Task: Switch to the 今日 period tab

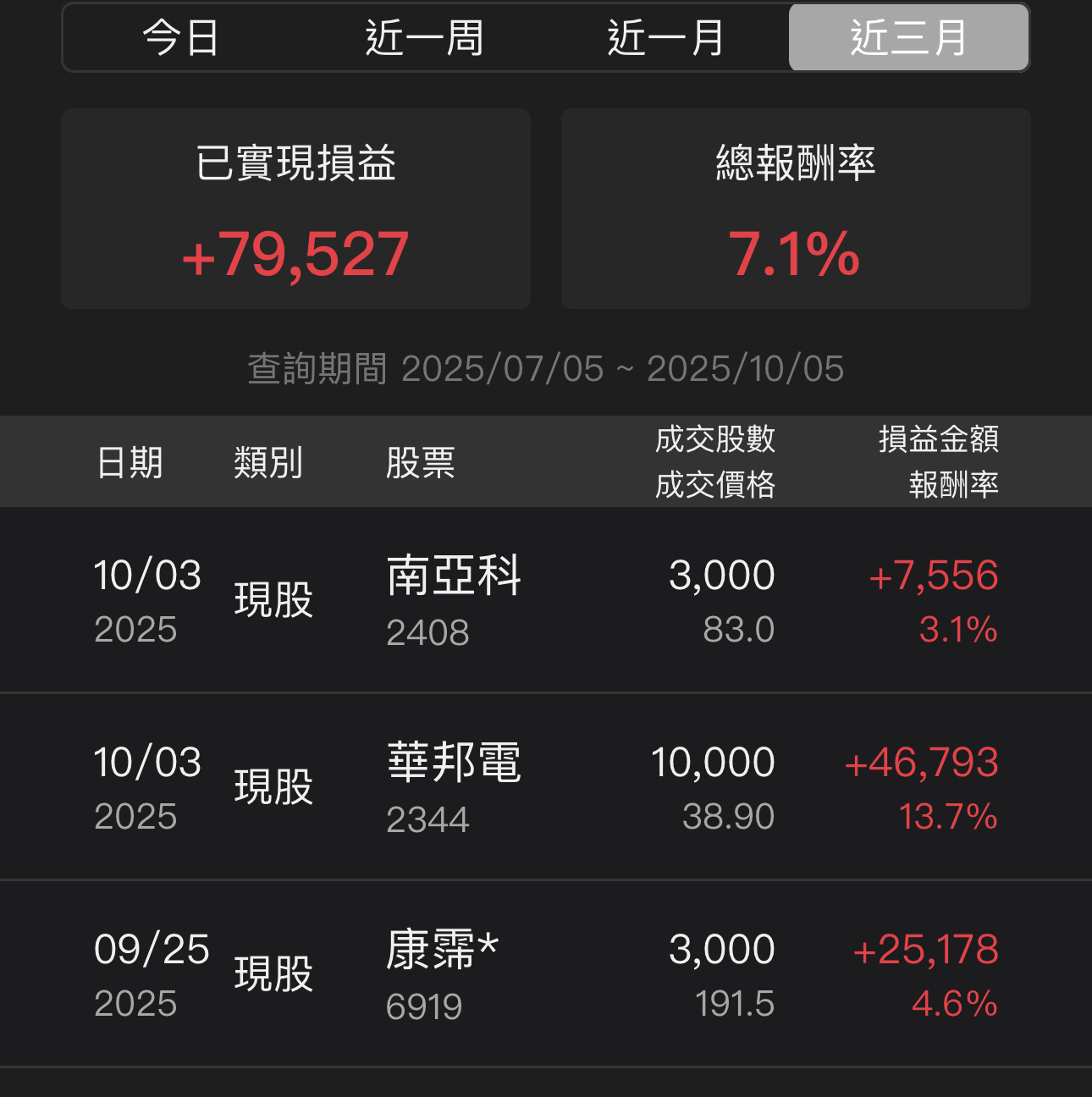Action: 181,38
